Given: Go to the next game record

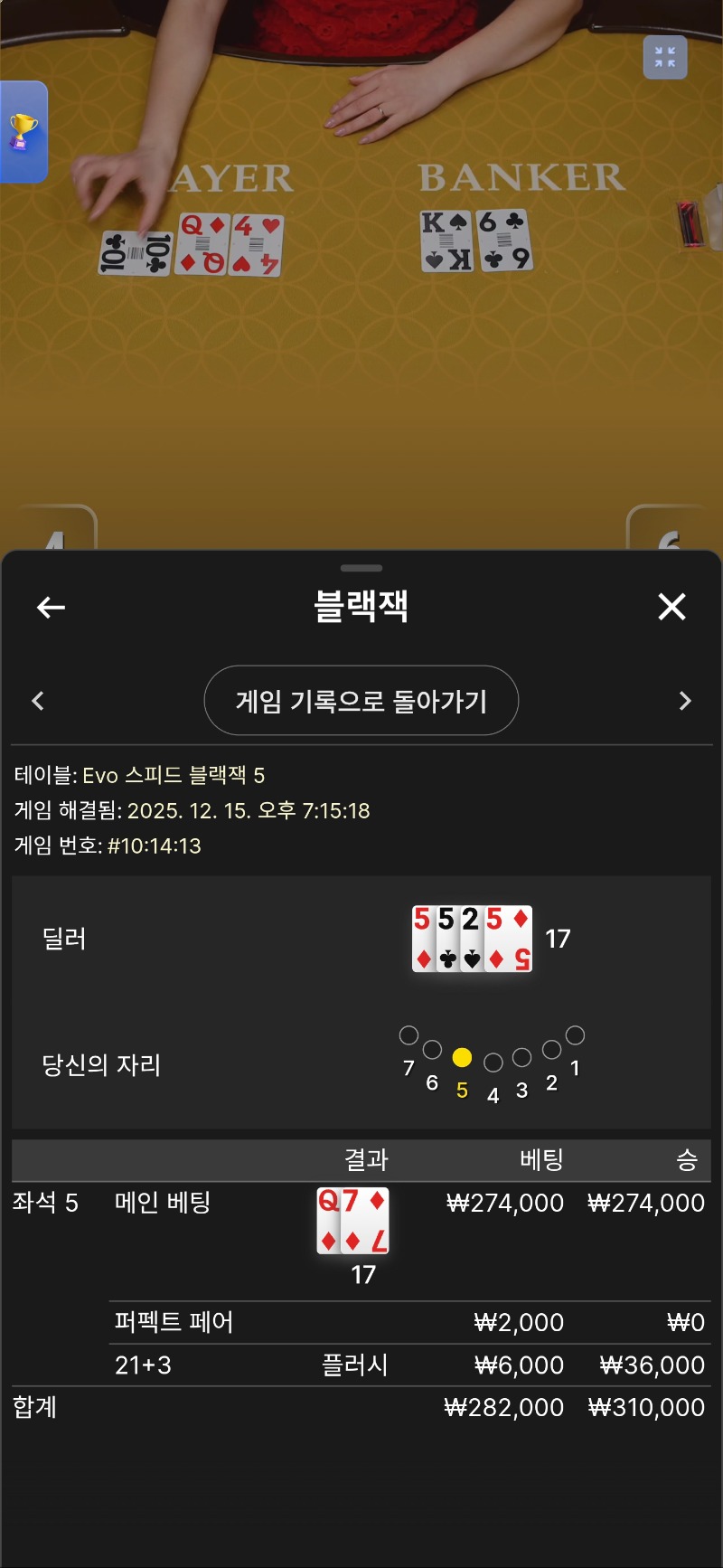Looking at the screenshot, I should click(685, 701).
